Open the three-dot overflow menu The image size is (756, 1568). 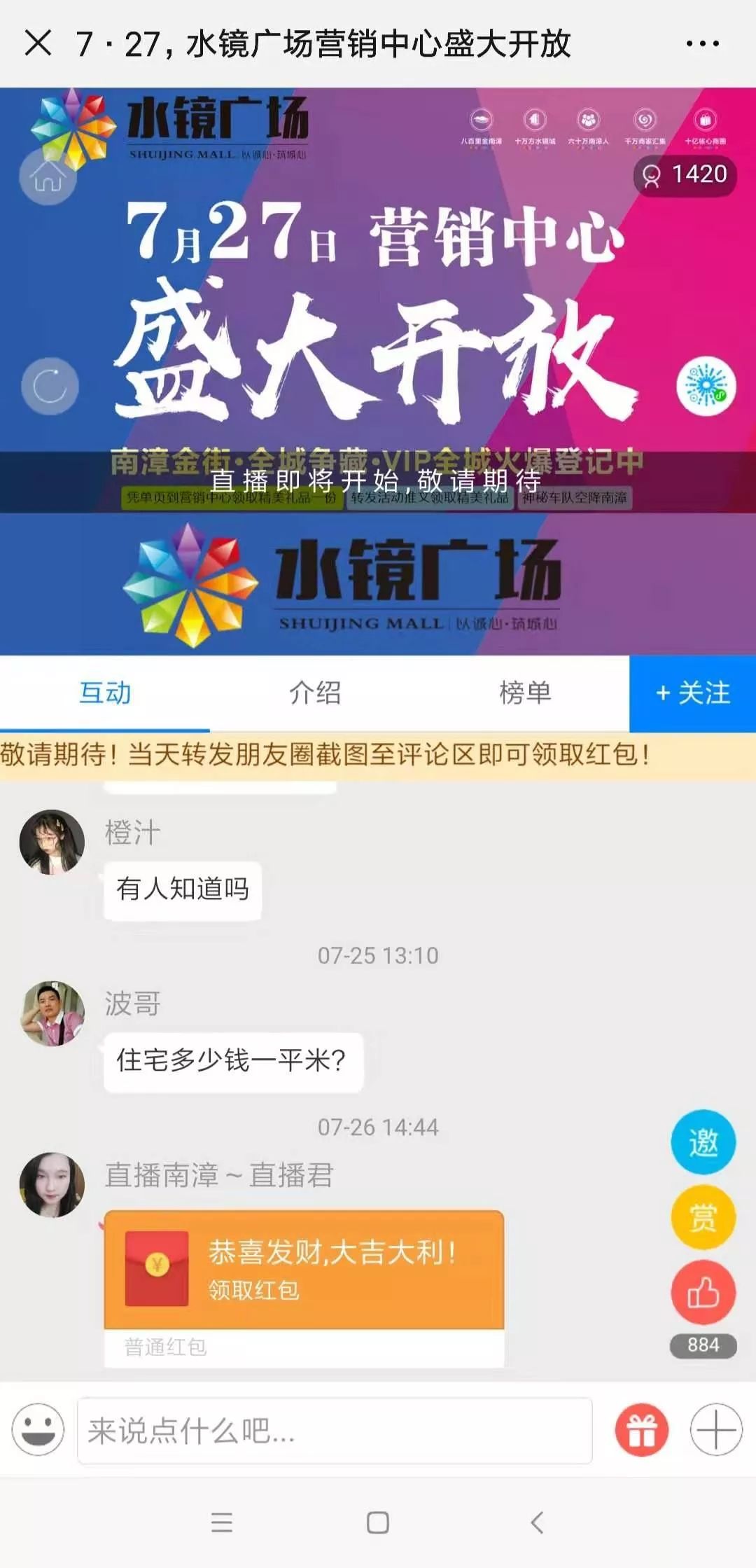702,43
